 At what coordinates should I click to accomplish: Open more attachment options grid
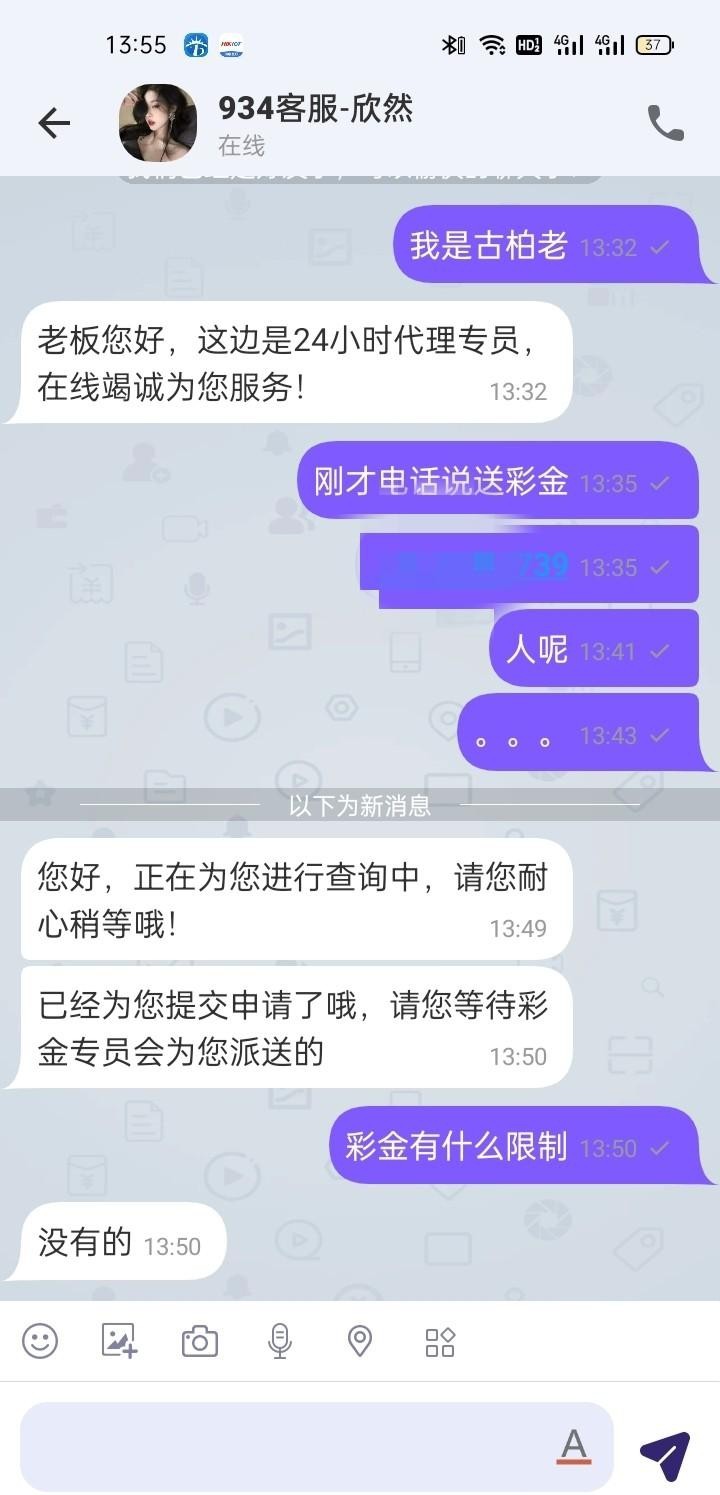coord(440,1341)
